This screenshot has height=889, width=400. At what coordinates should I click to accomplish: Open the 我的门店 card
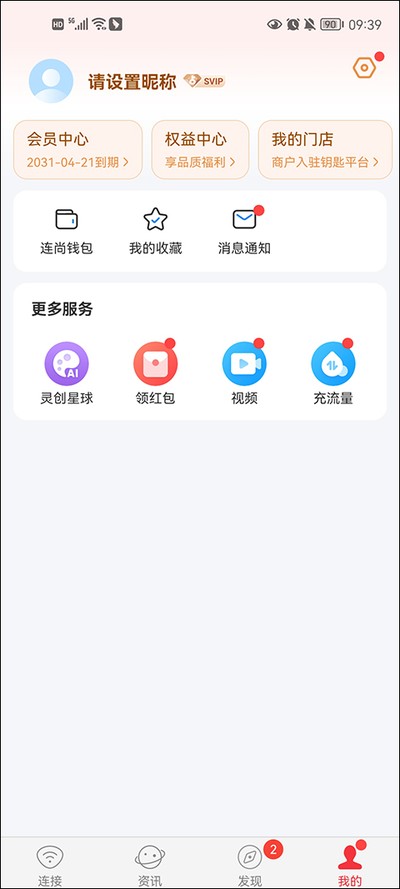pos(325,150)
